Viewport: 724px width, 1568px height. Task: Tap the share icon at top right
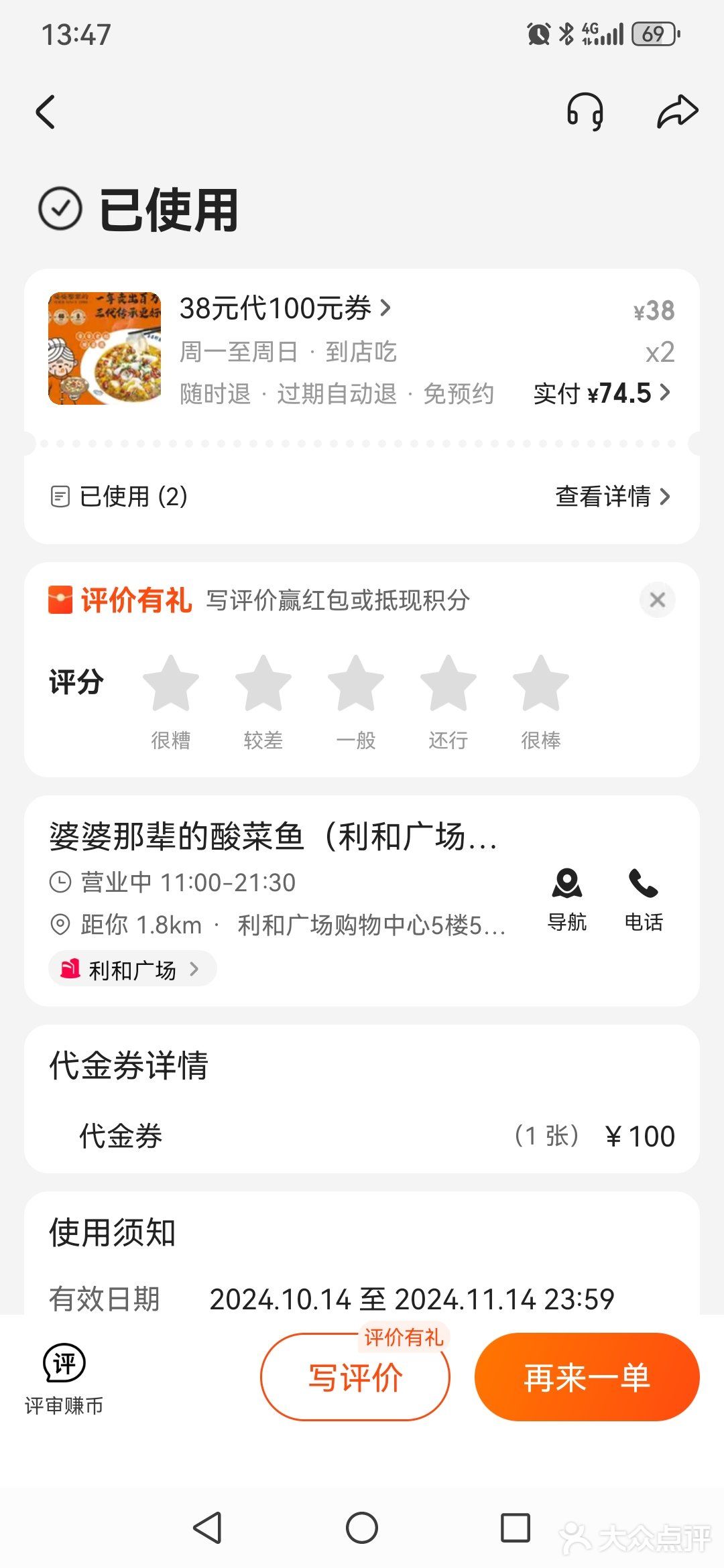(x=677, y=112)
